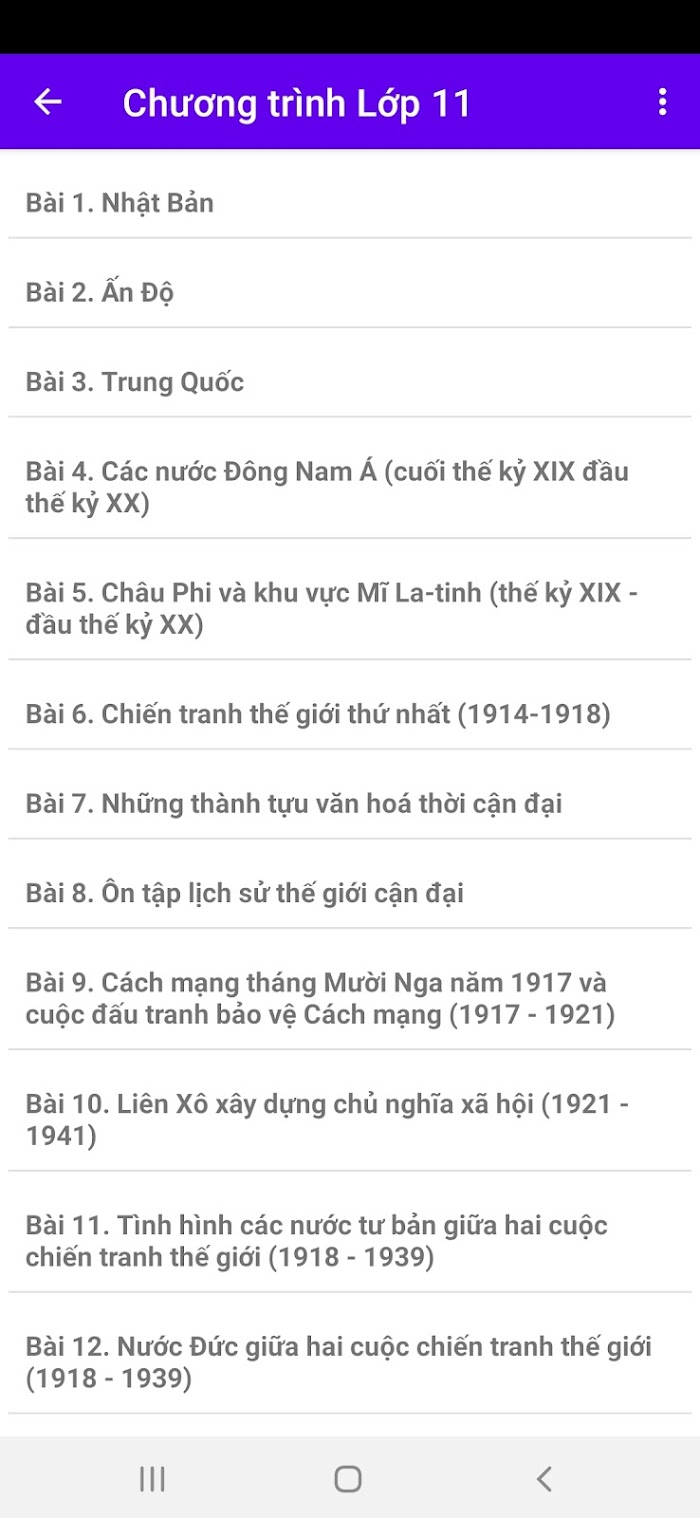
Task: Open the three-dot overflow menu
Action: [662, 102]
